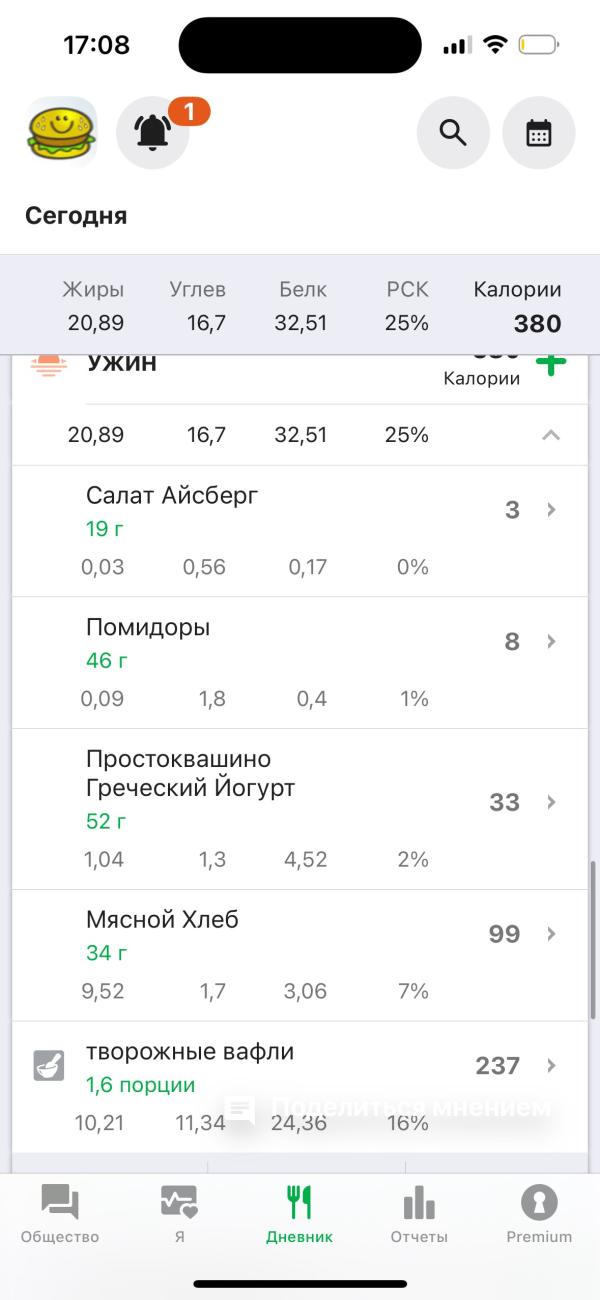Collapse the Ужин meal section
The height and width of the screenshot is (1300, 600).
550,435
